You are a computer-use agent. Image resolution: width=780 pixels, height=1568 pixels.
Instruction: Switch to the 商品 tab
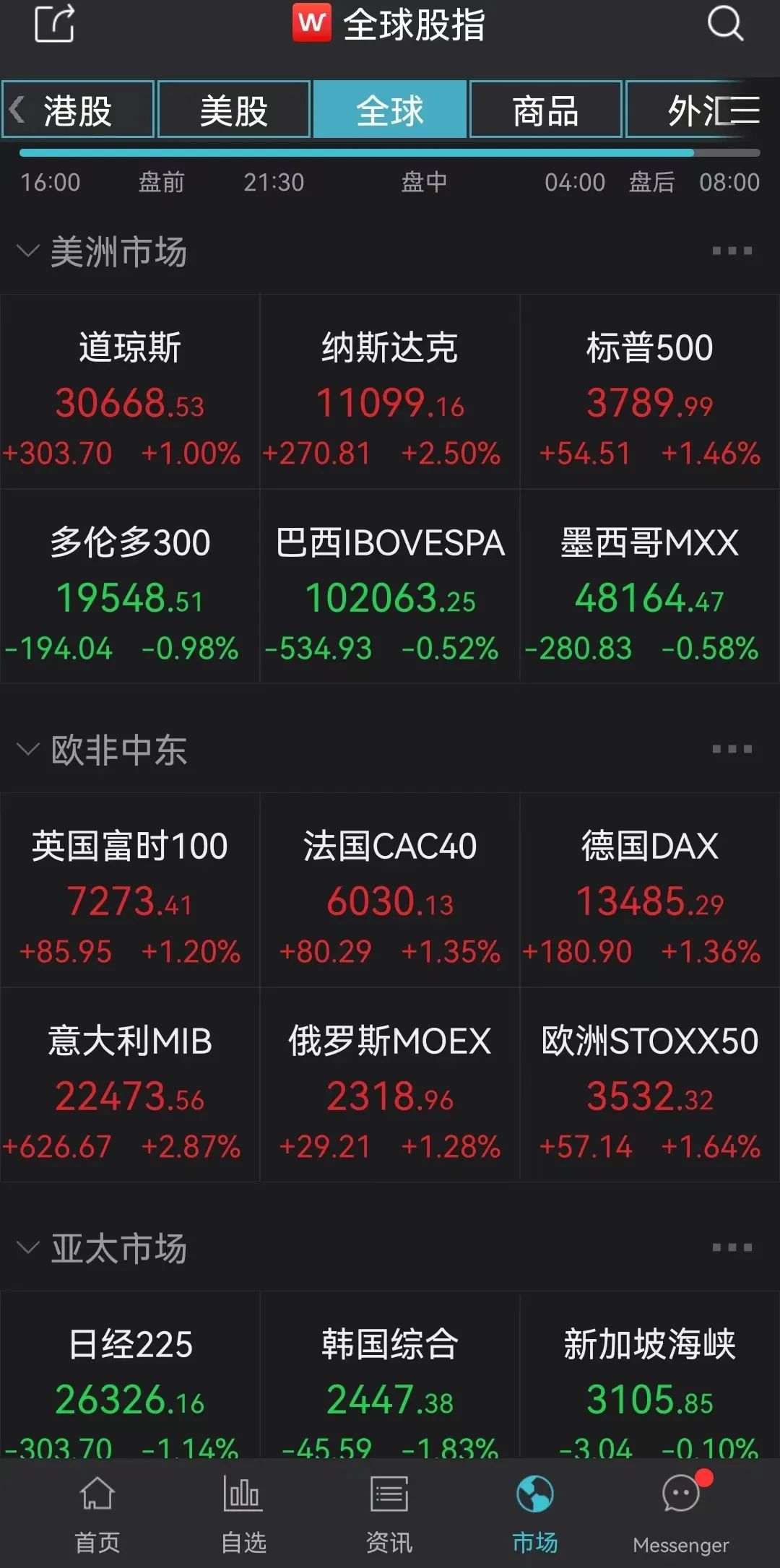click(545, 110)
